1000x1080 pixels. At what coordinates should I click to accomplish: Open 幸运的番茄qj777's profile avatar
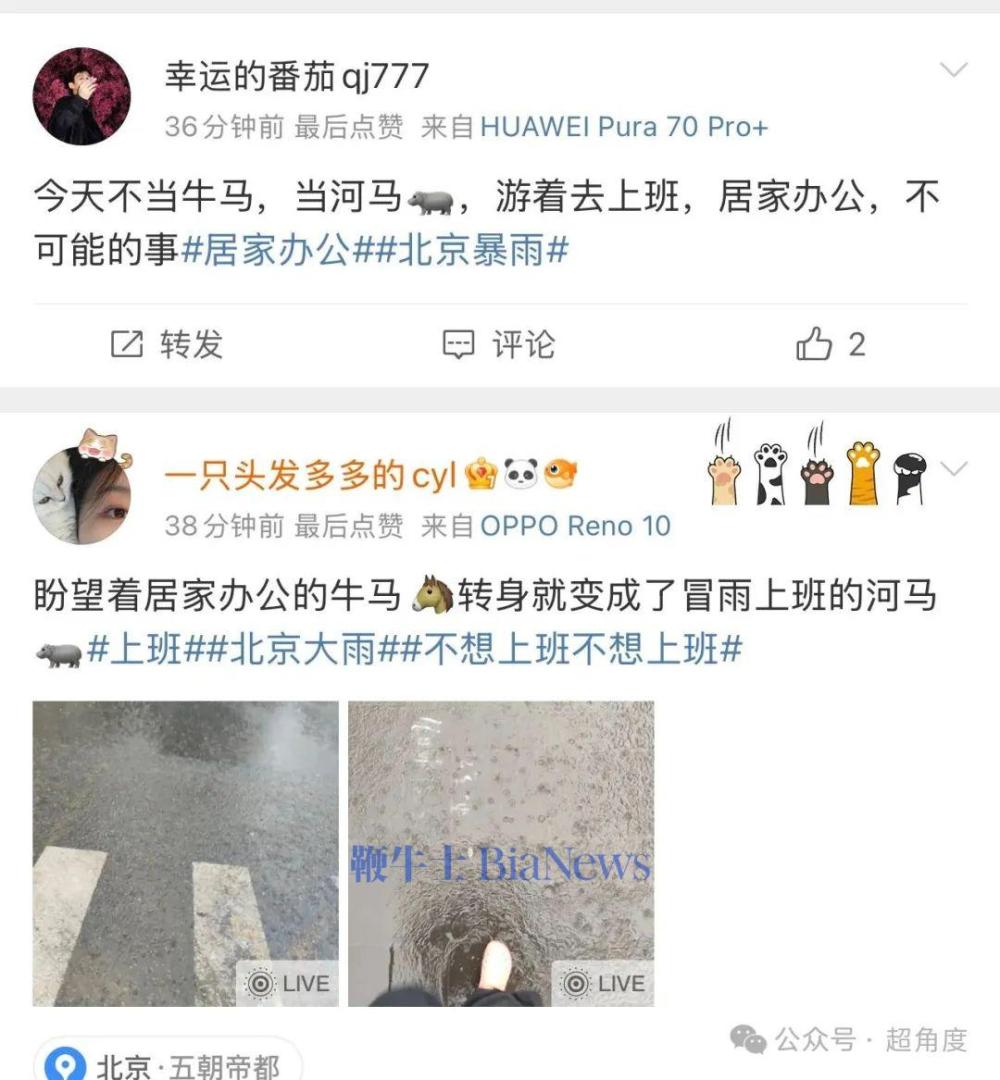click(82, 96)
